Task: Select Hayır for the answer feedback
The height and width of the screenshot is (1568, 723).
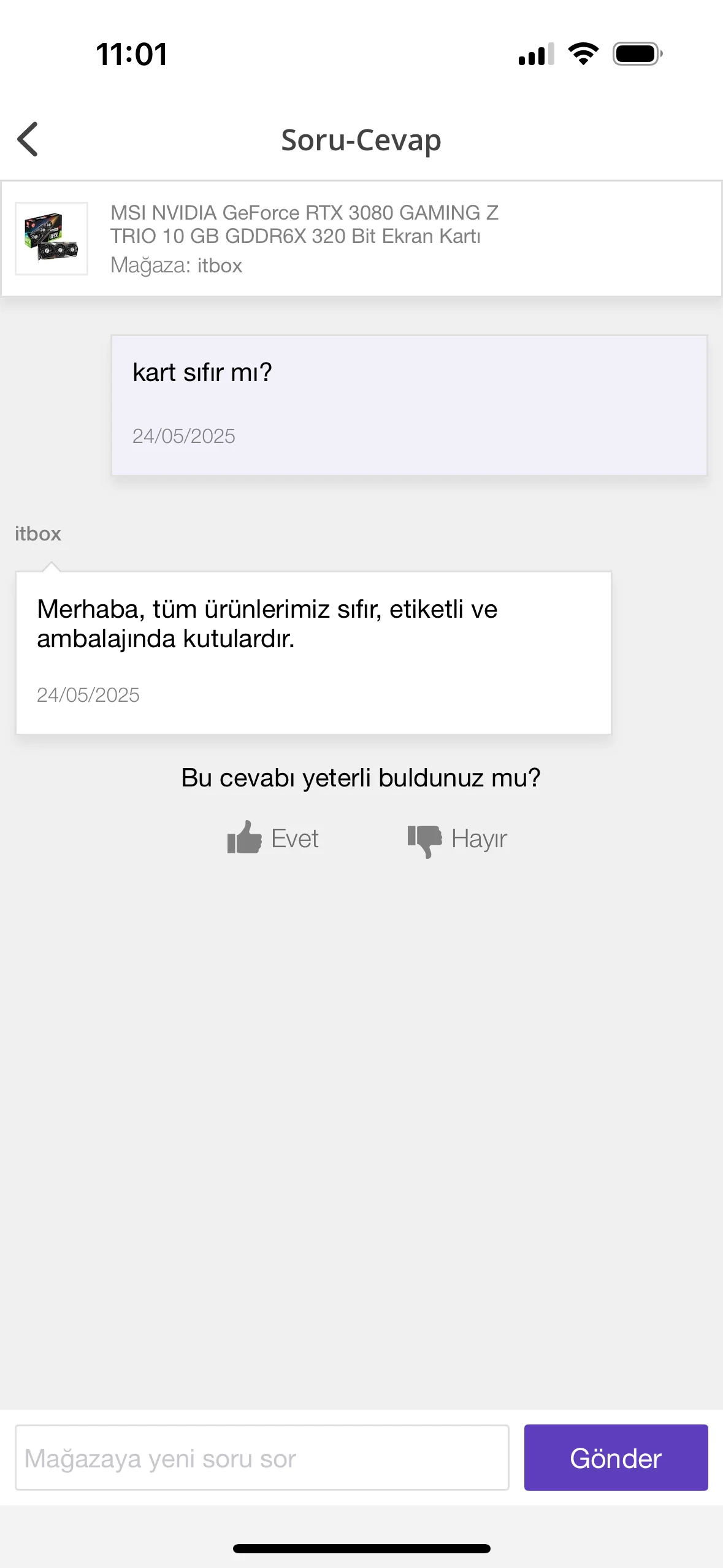Action: [x=457, y=839]
